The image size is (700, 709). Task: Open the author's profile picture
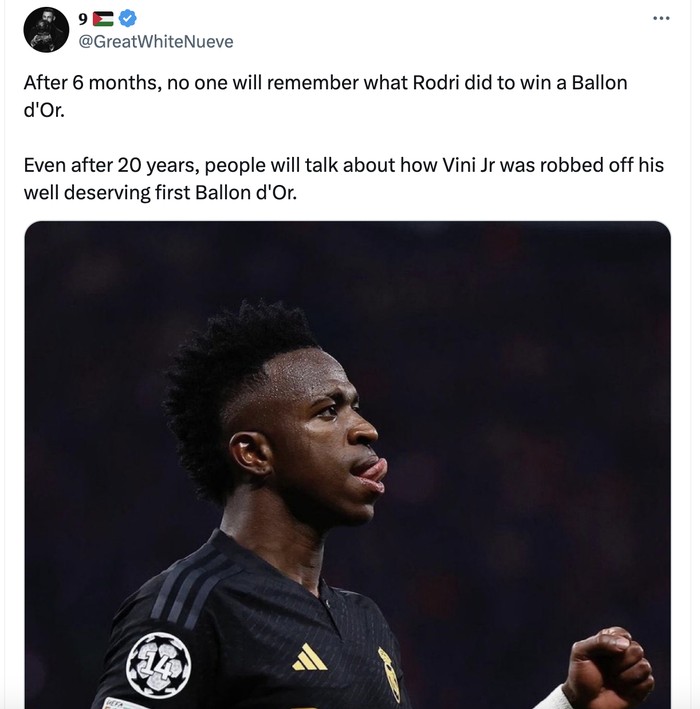pos(46,30)
